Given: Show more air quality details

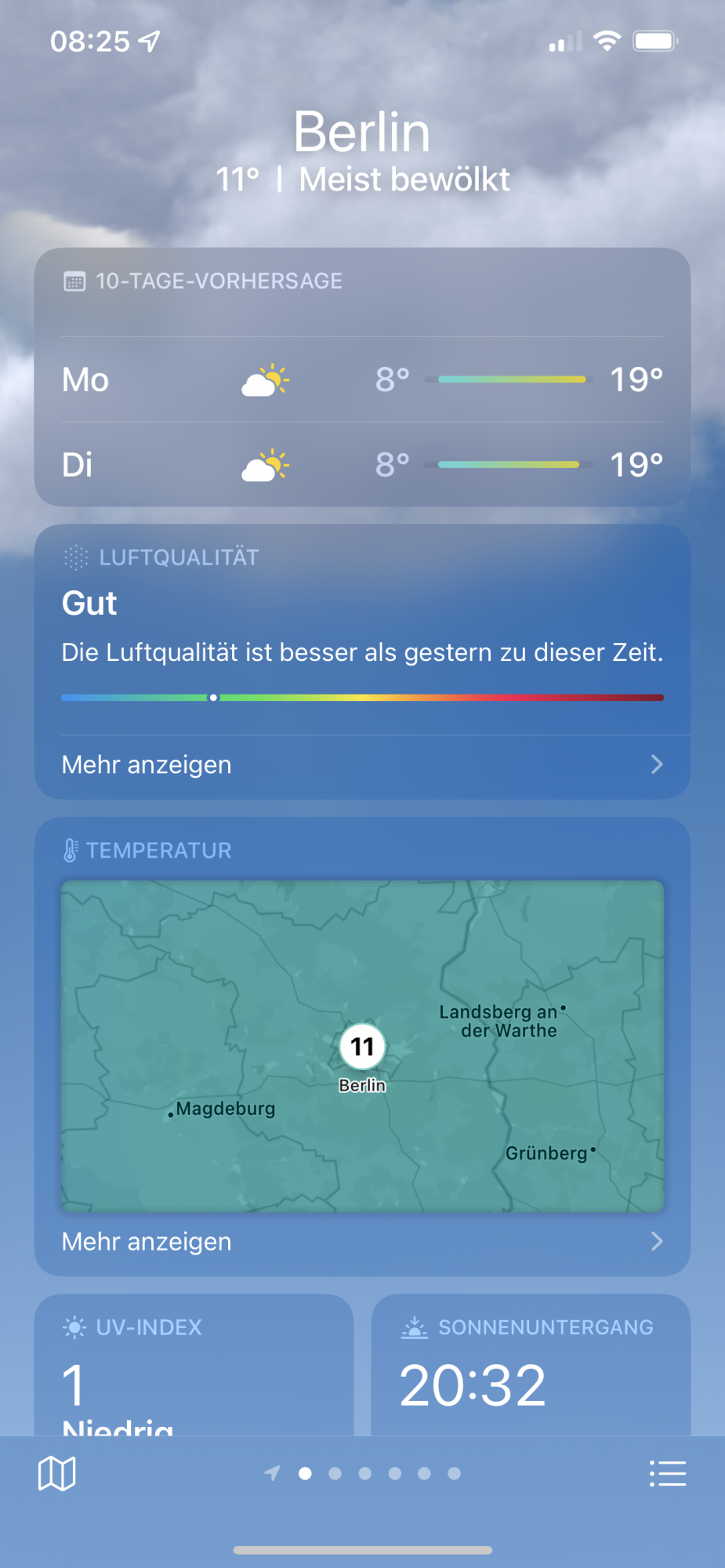Looking at the screenshot, I should [x=362, y=764].
